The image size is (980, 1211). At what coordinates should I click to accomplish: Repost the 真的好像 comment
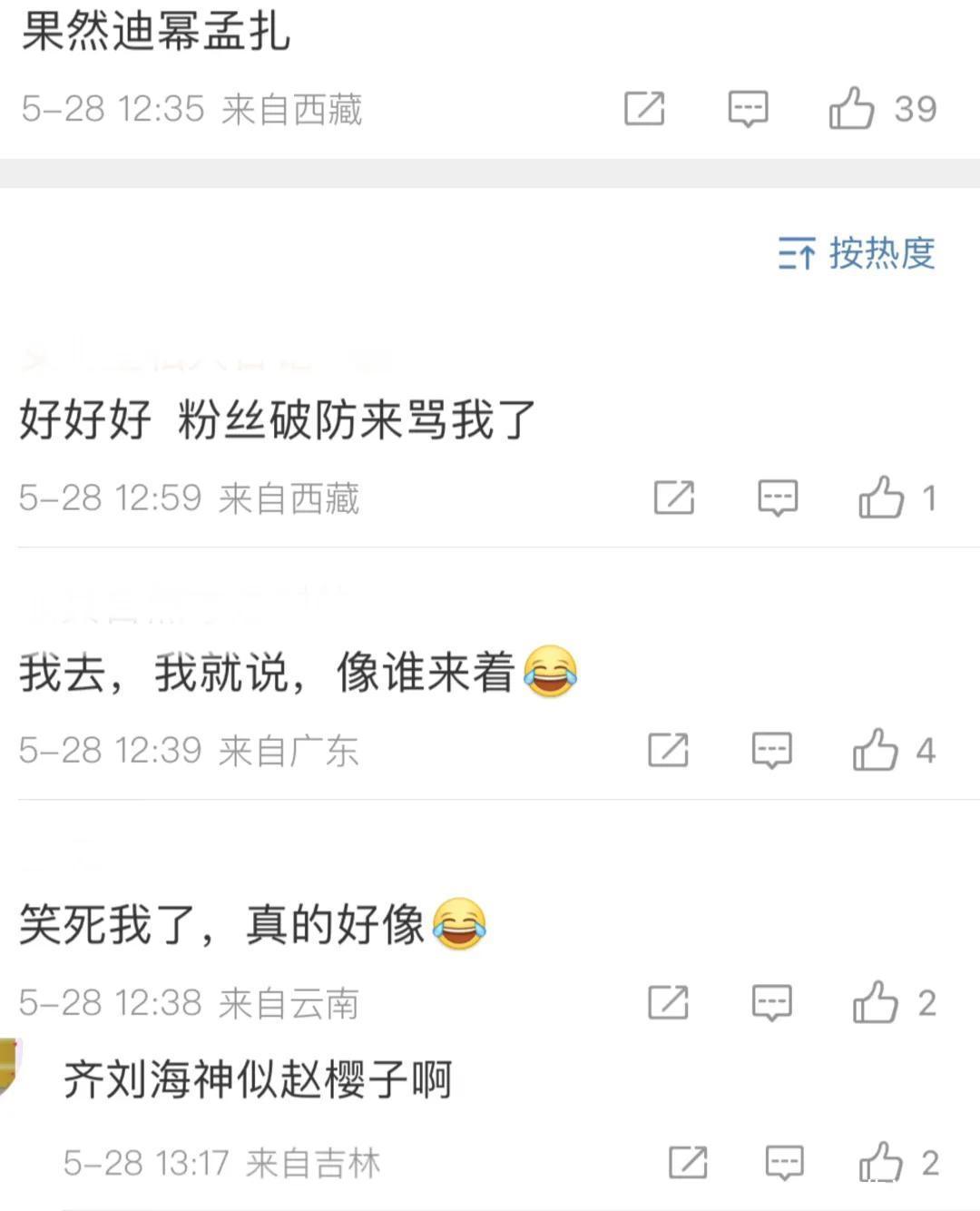tap(668, 1002)
